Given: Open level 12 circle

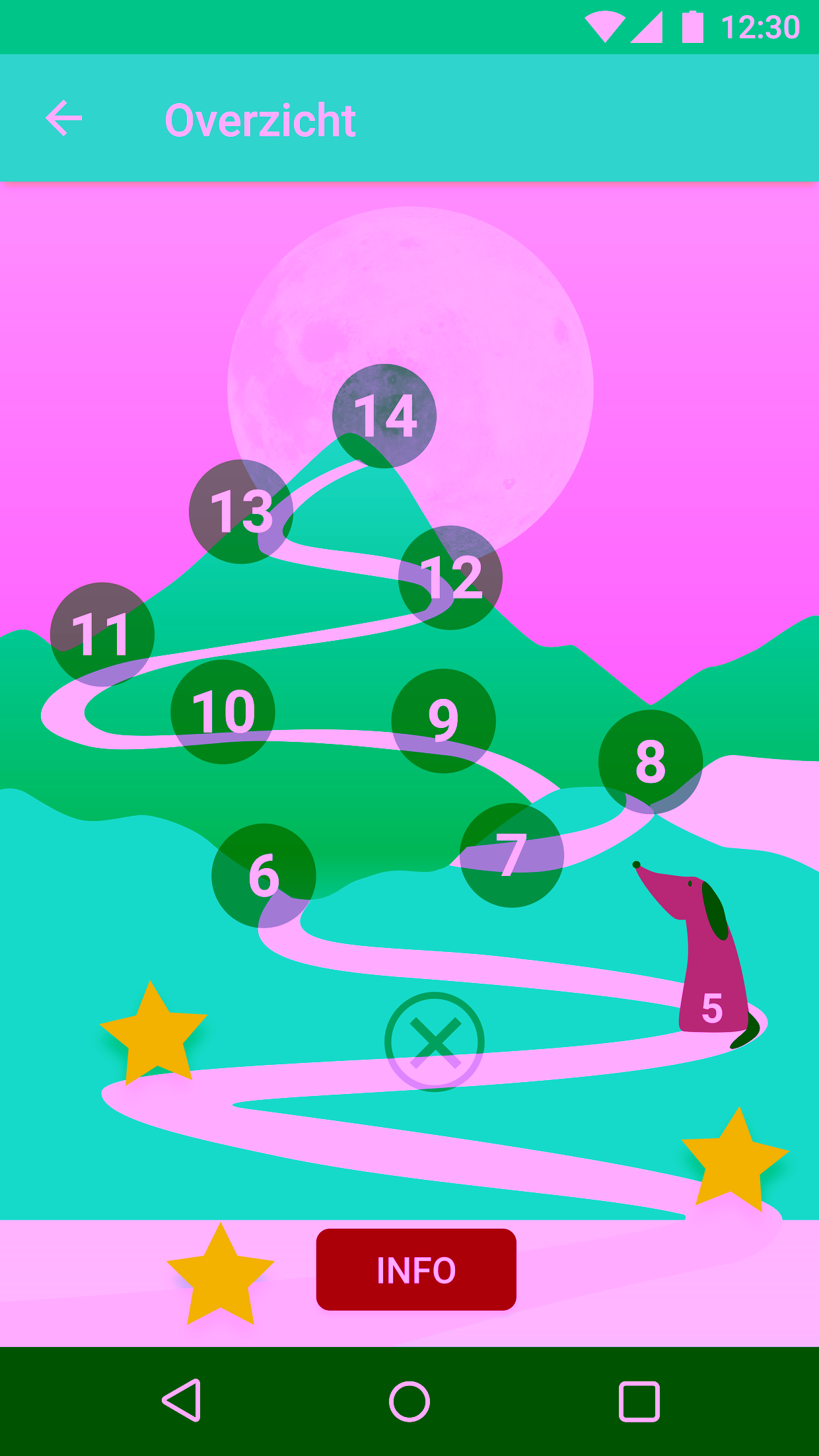Looking at the screenshot, I should [x=450, y=577].
